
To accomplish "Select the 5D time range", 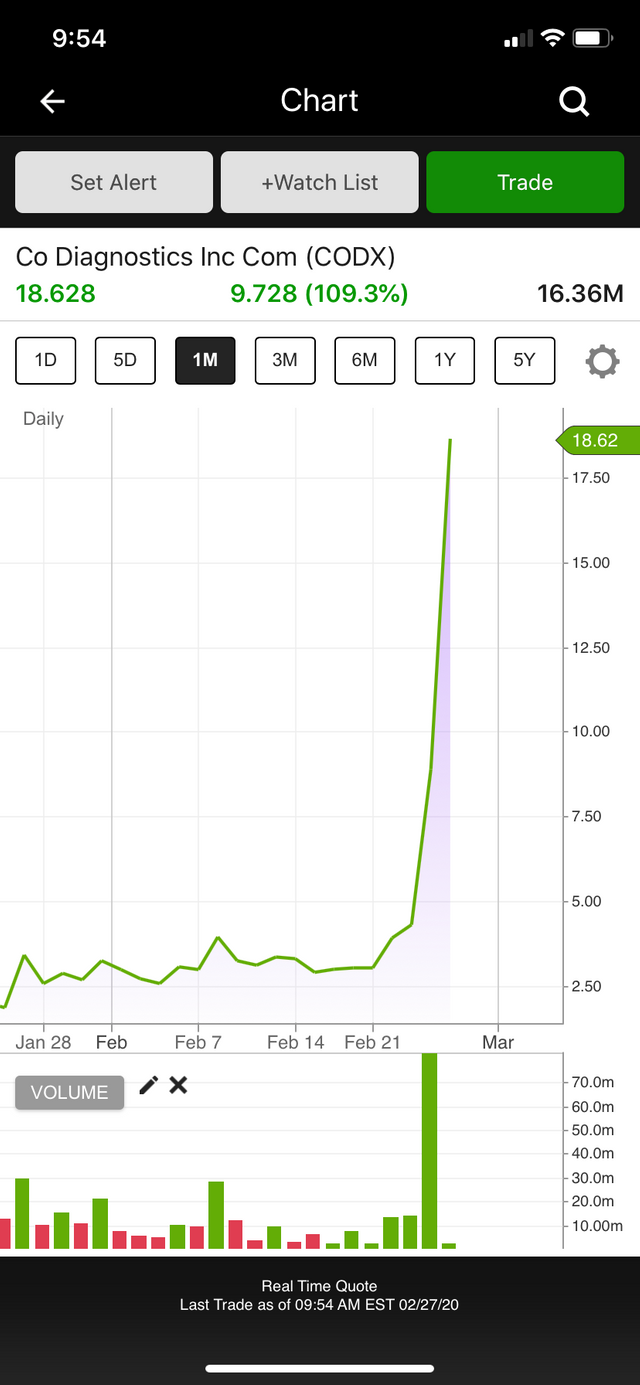I will click(x=125, y=360).
